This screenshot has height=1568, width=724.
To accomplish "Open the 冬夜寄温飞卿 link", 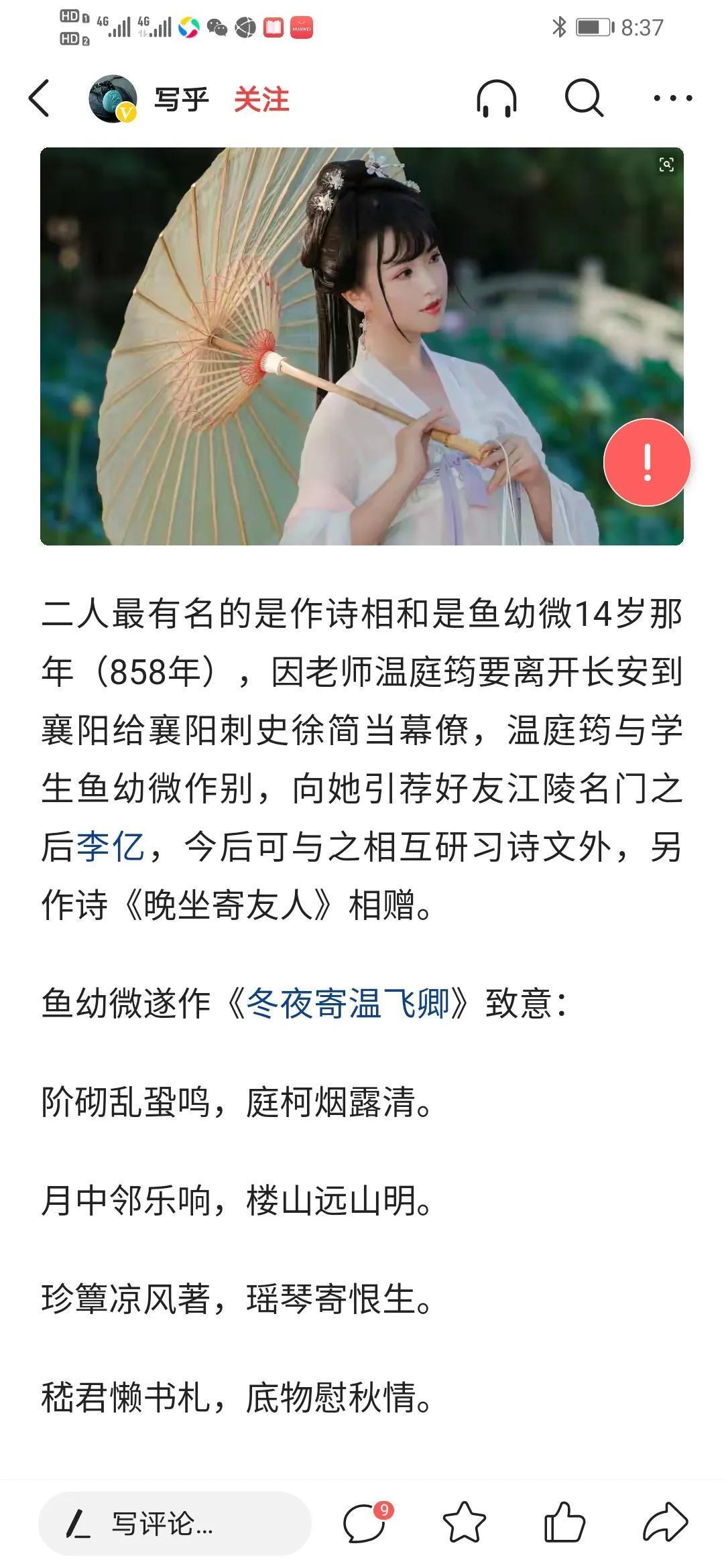I will coord(348,1004).
